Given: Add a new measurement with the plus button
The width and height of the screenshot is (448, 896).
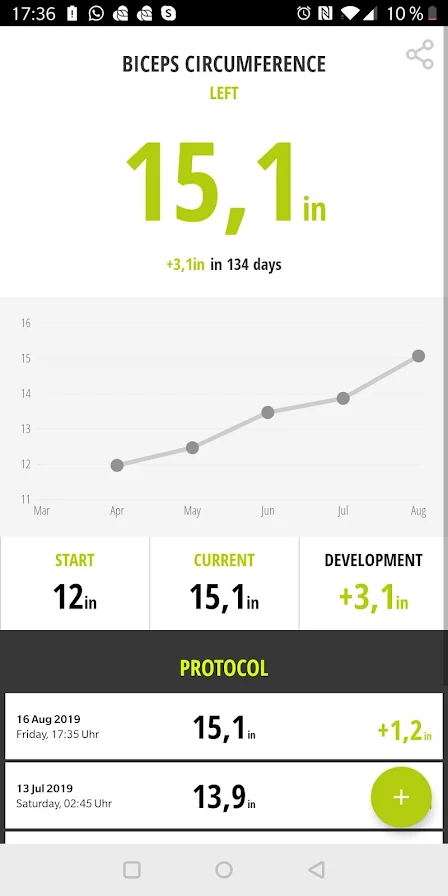Looking at the screenshot, I should coord(401,797).
